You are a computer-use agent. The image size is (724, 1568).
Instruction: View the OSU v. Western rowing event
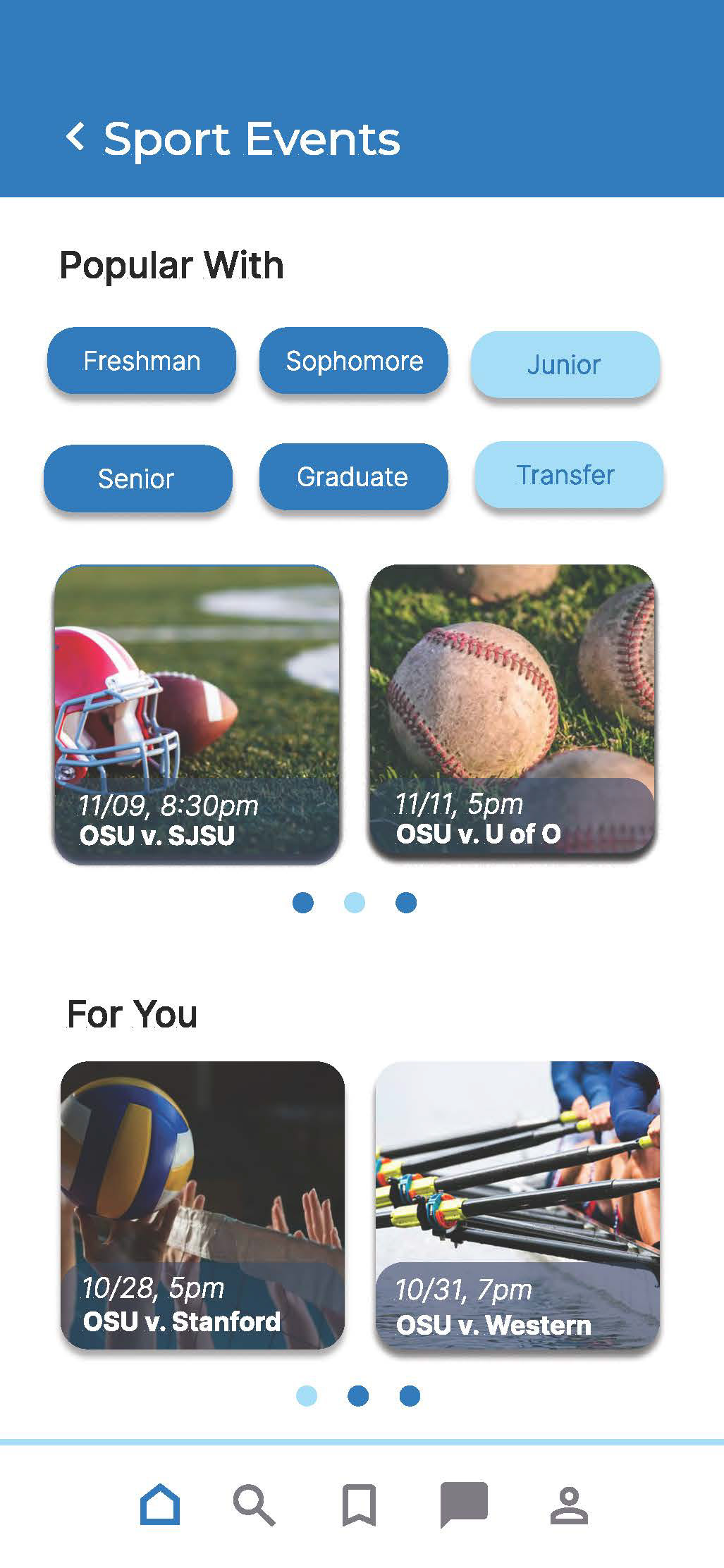[517, 1206]
